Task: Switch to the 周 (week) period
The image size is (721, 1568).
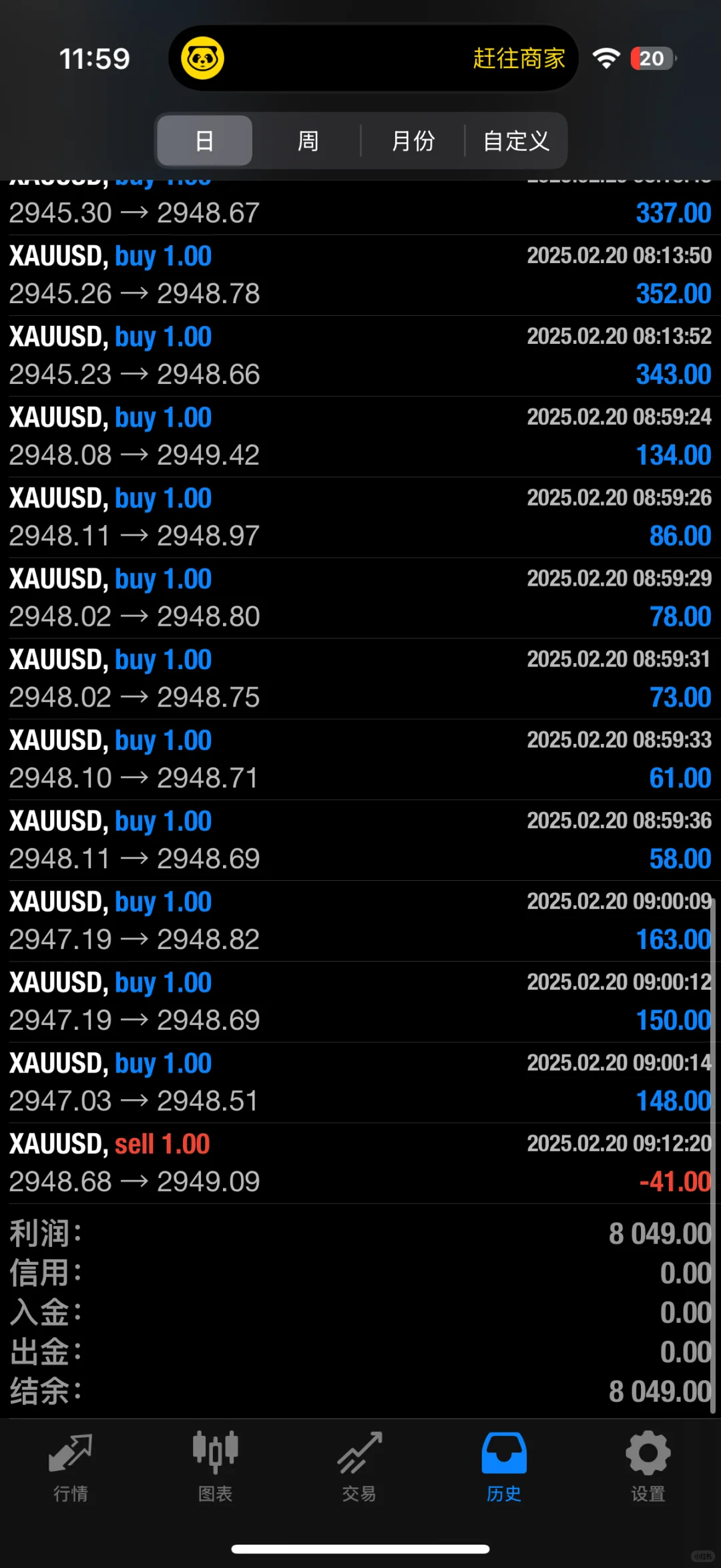Action: (x=308, y=141)
